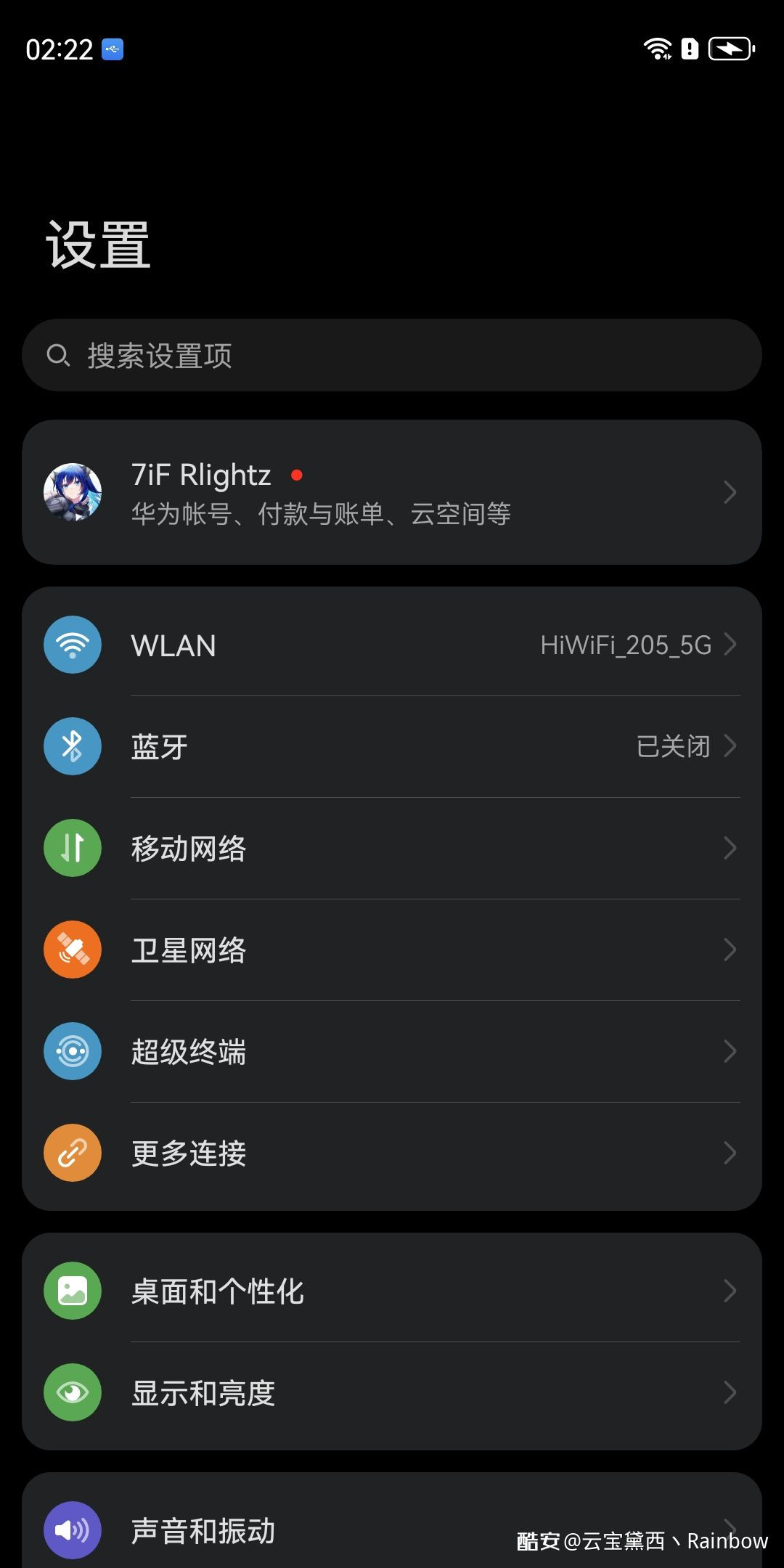Open 更多连接 settings
This screenshot has height=1568, width=784.
tap(392, 1153)
